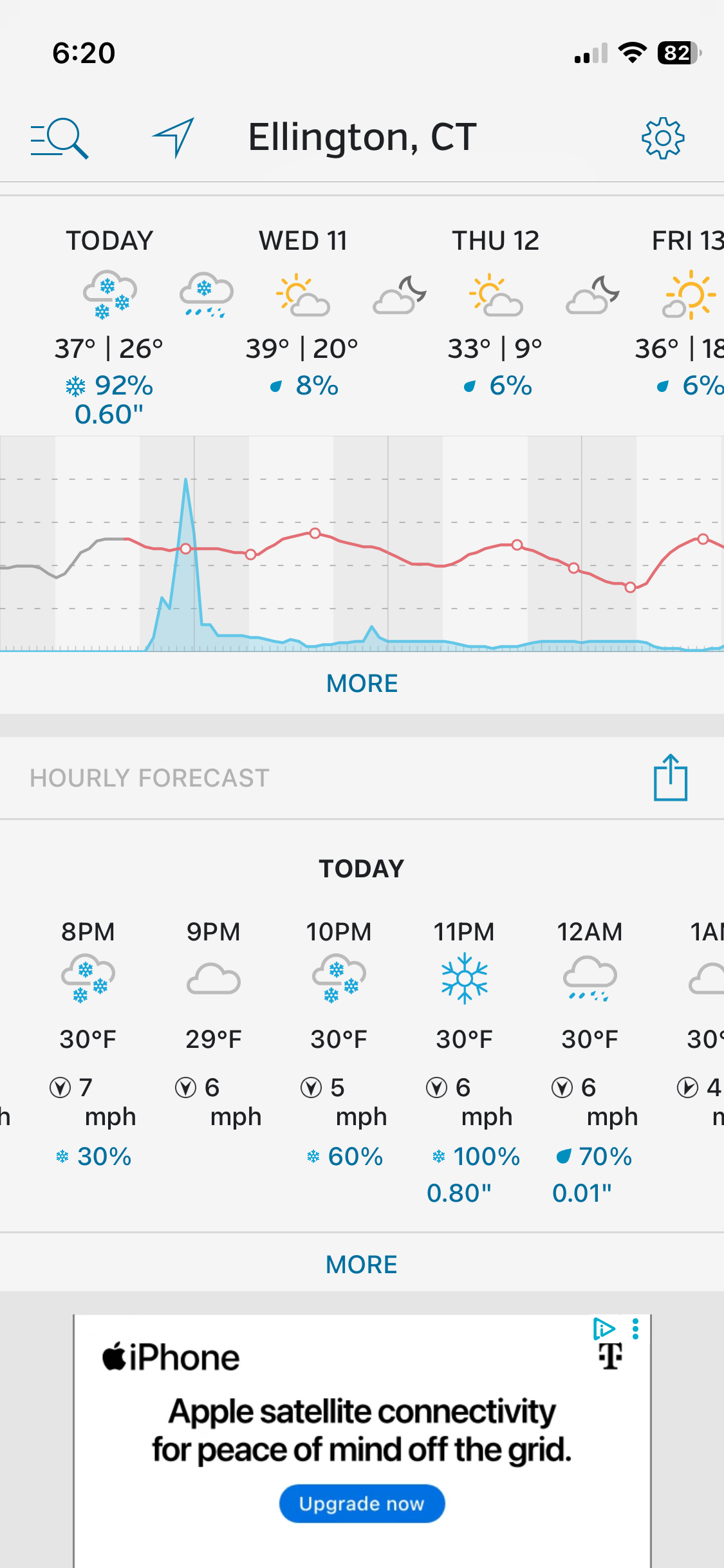Select the THU 12 forecast day
724x1568 pixels.
point(496,315)
